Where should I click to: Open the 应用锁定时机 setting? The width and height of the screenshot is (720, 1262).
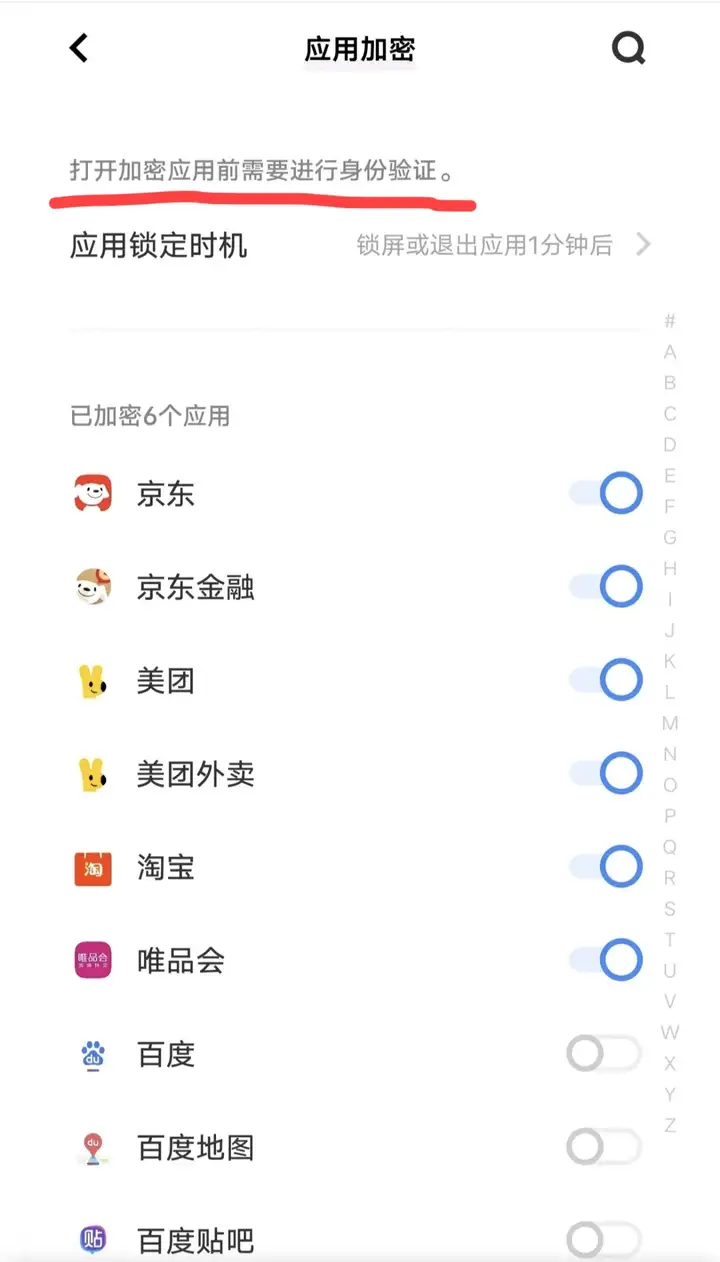pyautogui.click(x=360, y=245)
